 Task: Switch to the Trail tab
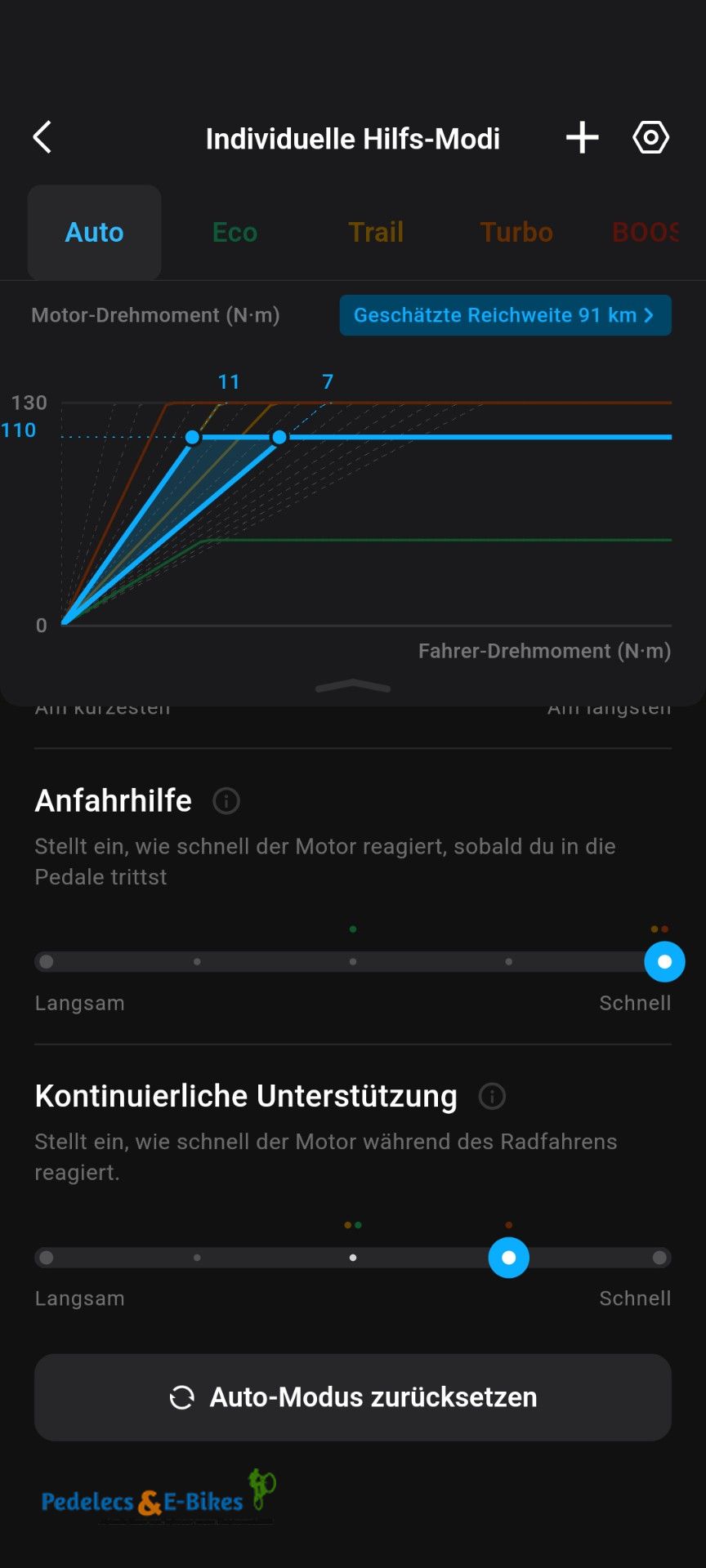click(x=376, y=233)
